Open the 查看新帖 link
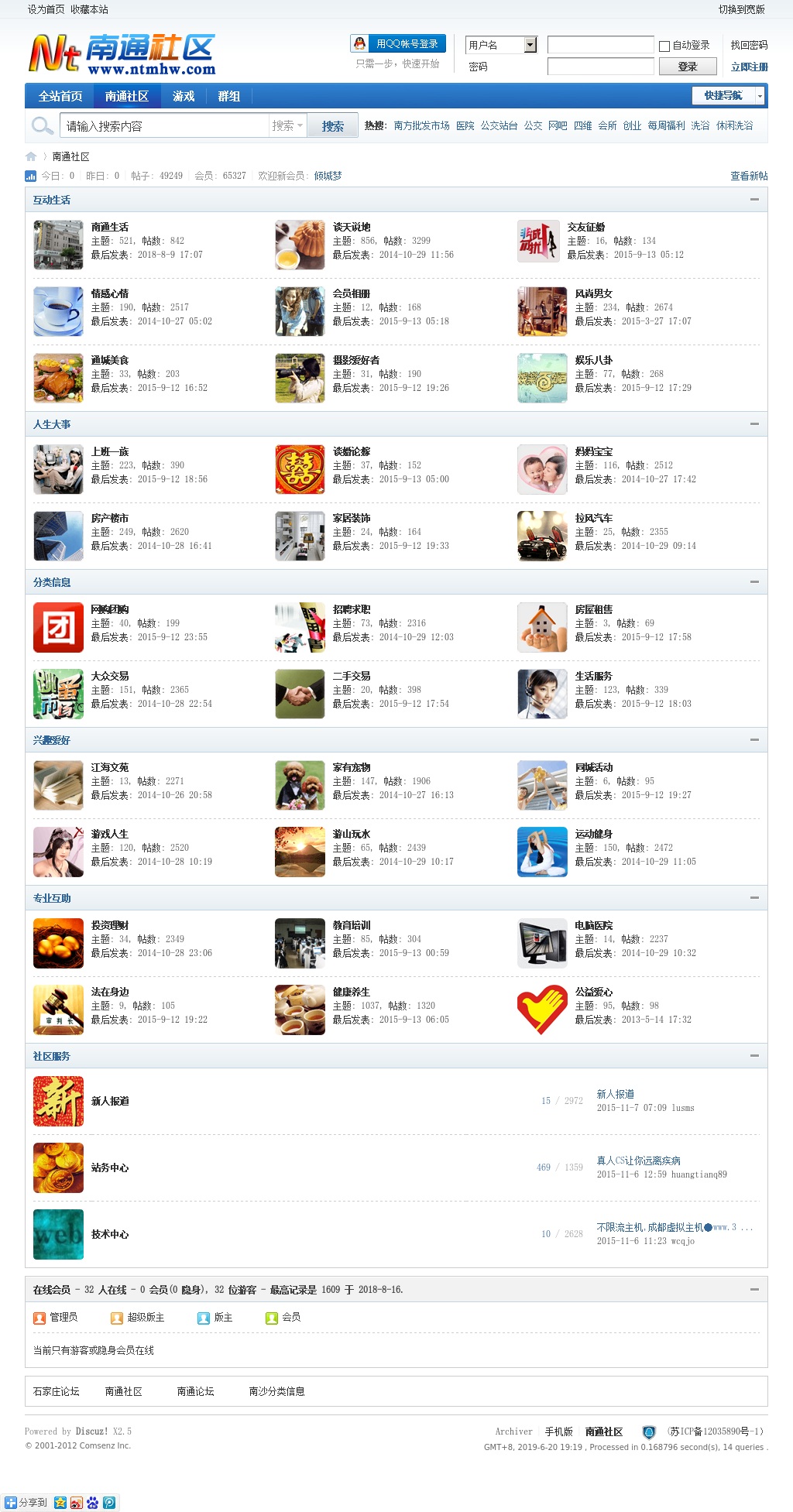Viewport: 793px width, 1512px height. click(x=749, y=176)
